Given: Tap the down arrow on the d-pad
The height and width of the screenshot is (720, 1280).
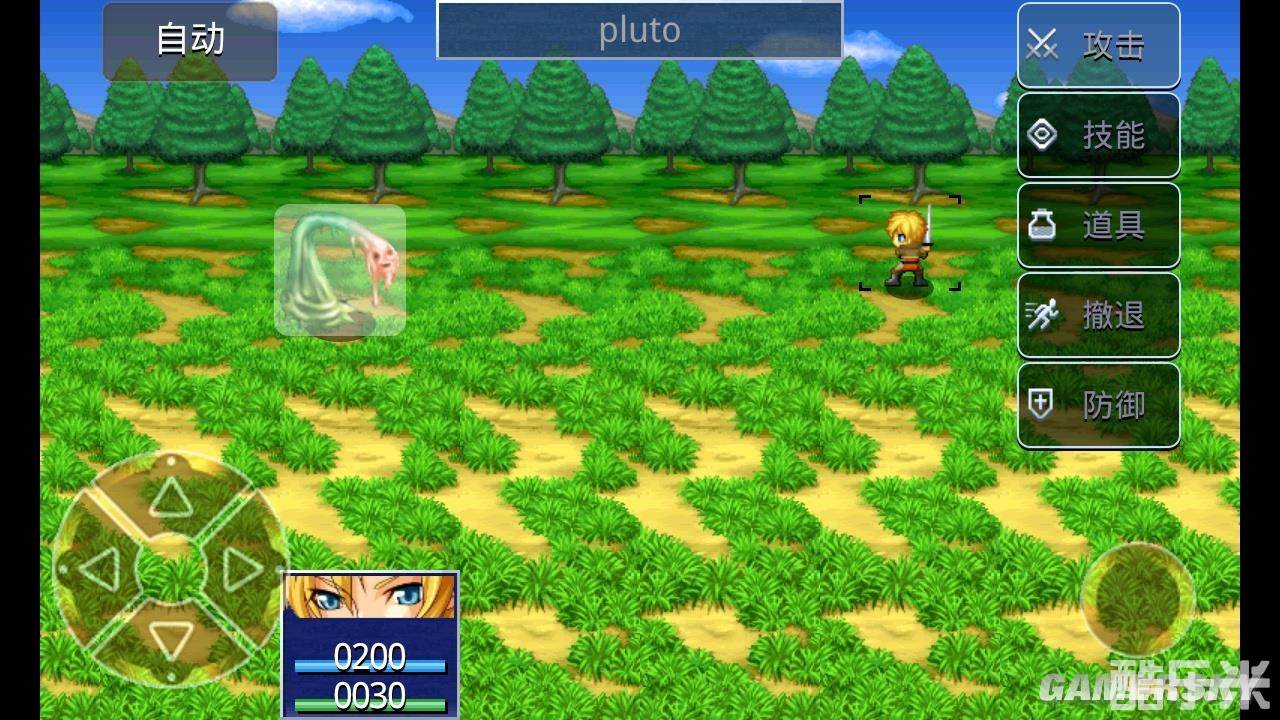Looking at the screenshot, I should tap(171, 640).
